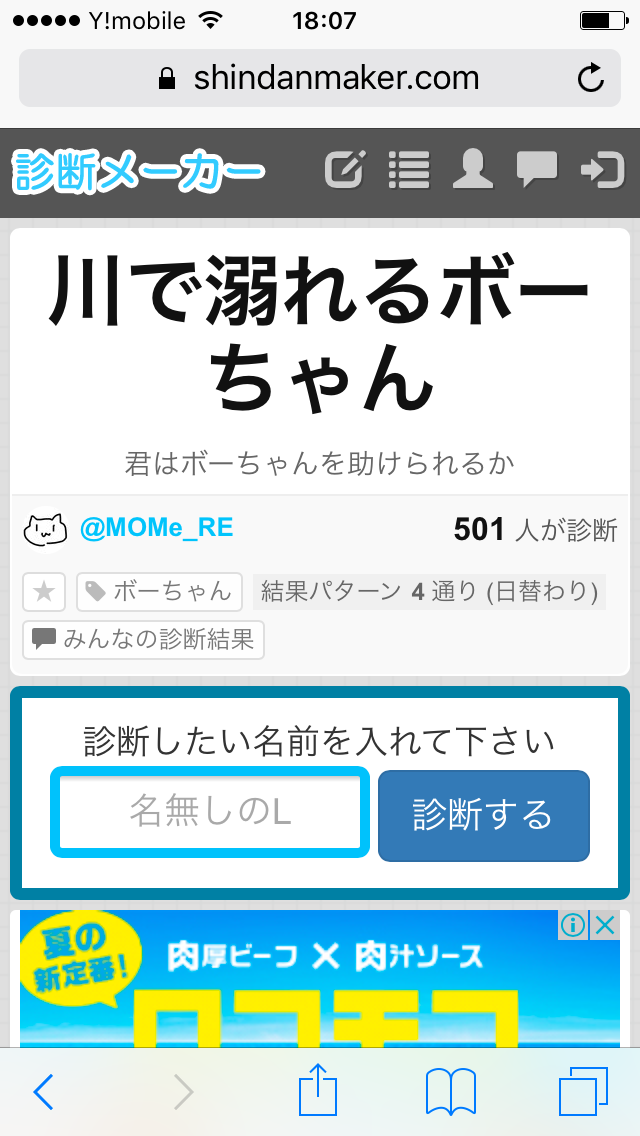Tap the 診断する button
Image resolution: width=640 pixels, height=1136 pixels.
tap(484, 815)
